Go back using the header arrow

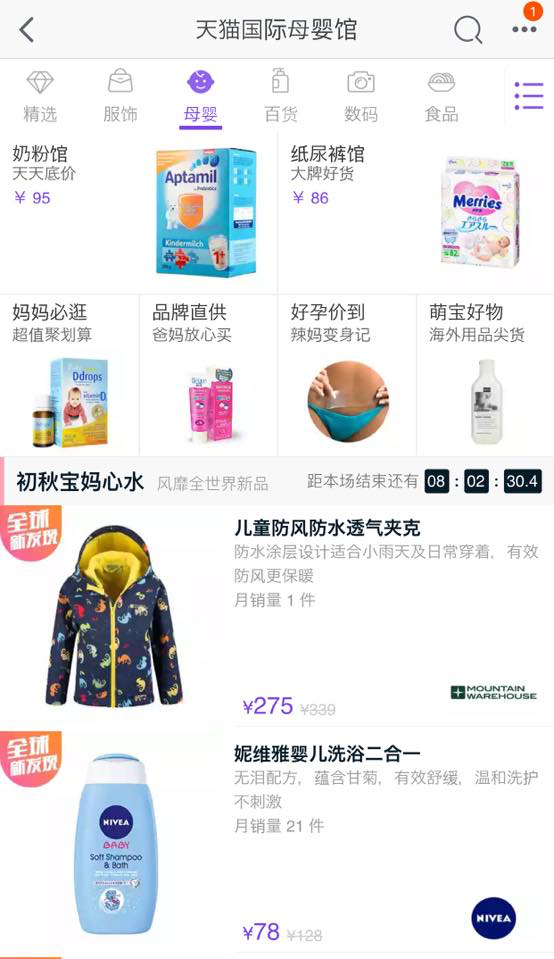27,29
